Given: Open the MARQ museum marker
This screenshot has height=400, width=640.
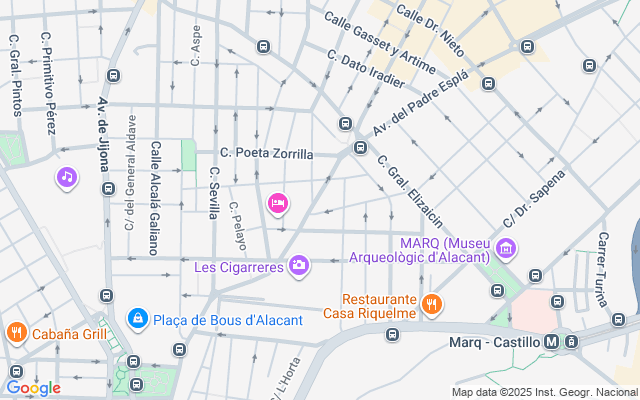Looking at the screenshot, I should (507, 249).
